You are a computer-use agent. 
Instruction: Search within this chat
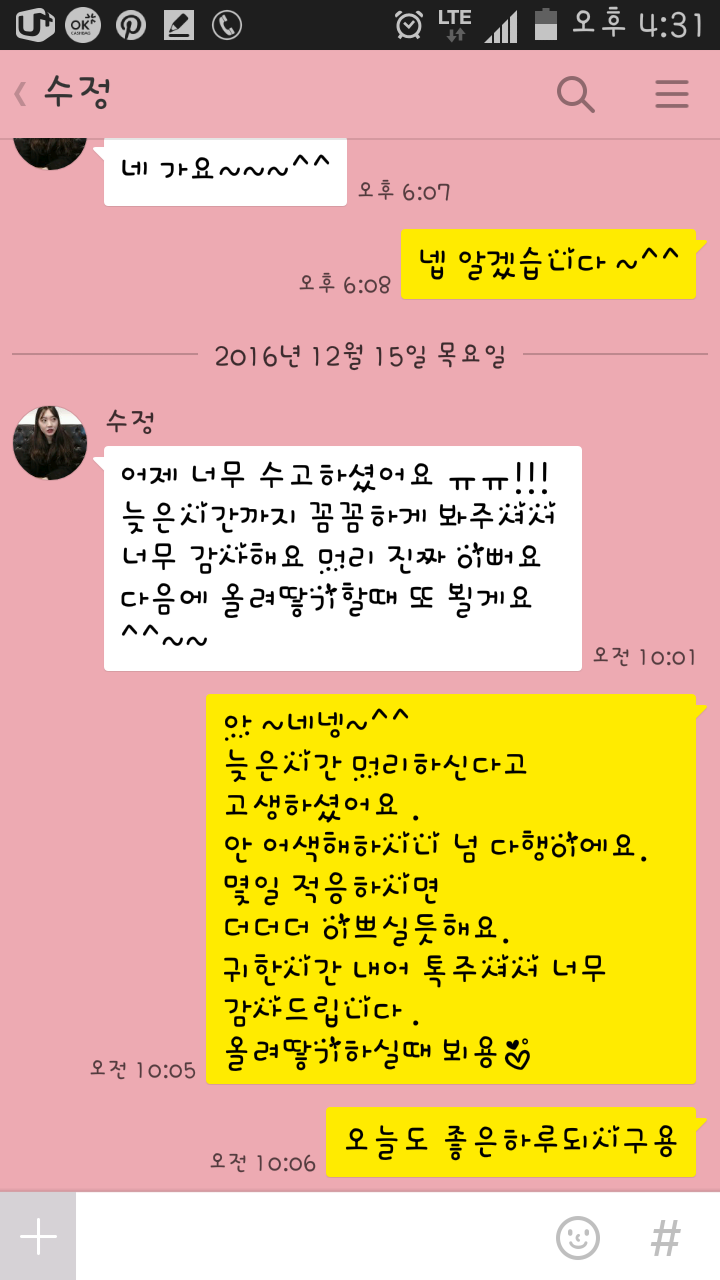pos(575,94)
